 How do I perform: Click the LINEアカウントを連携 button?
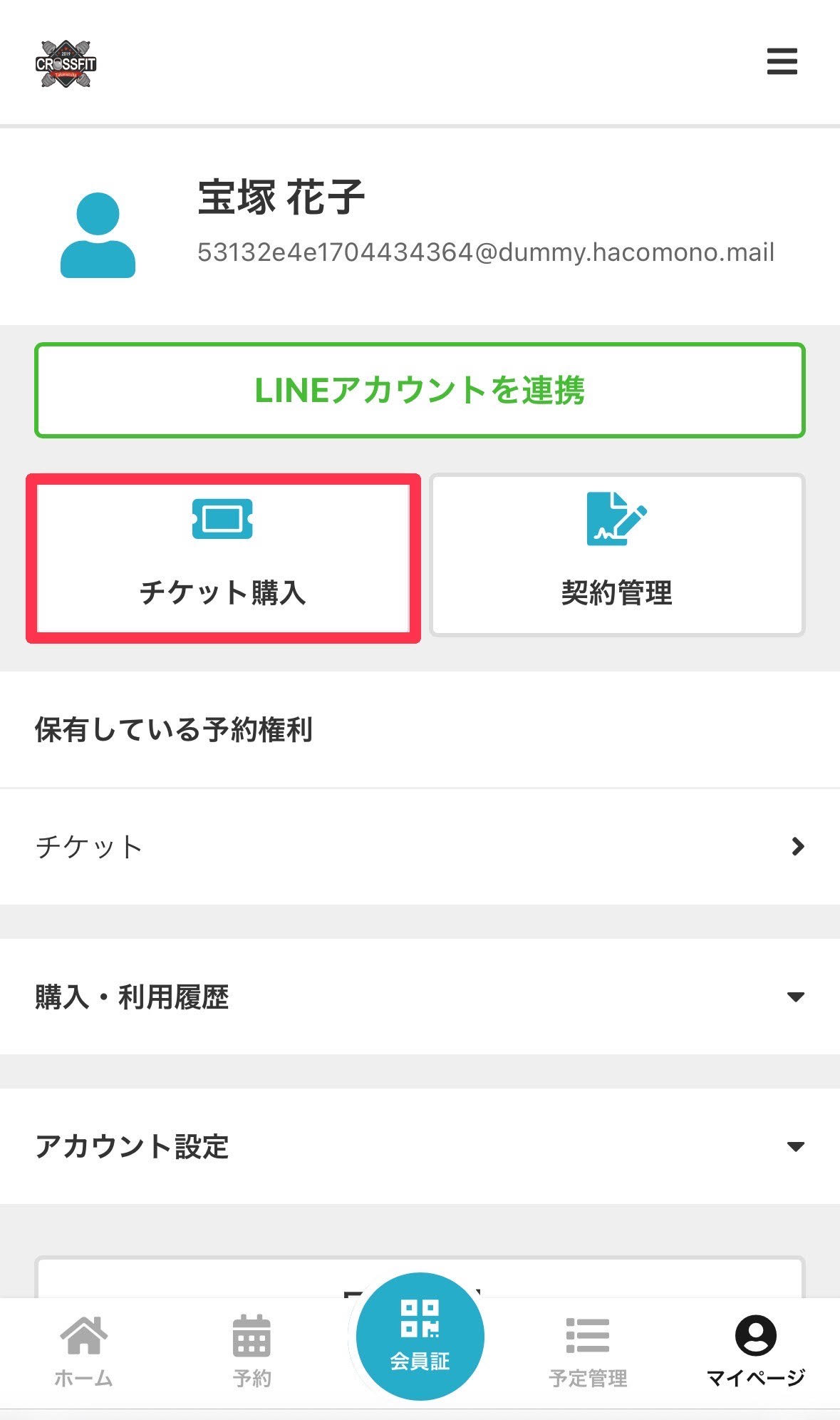420,389
